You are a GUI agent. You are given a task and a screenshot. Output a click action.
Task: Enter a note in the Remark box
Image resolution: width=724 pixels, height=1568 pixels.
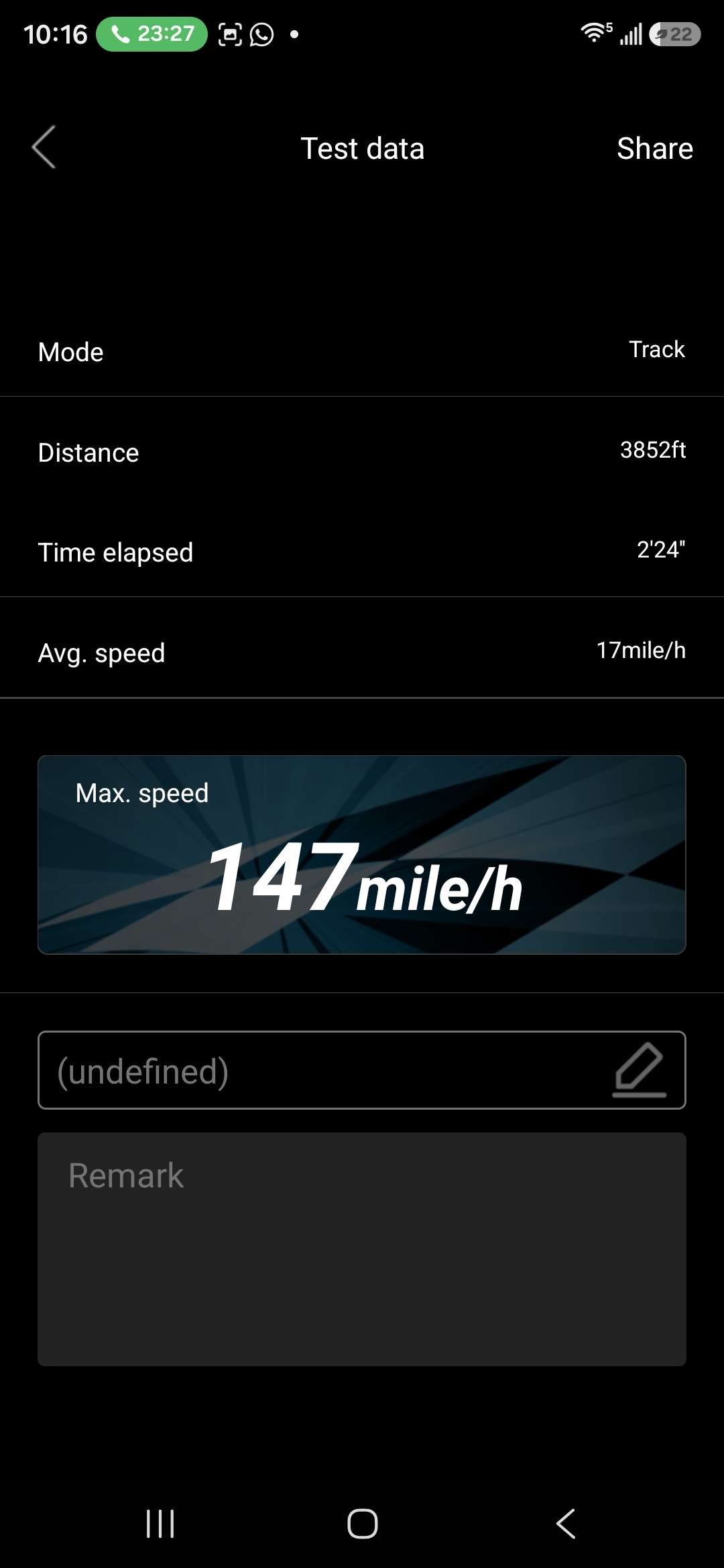tap(362, 1249)
